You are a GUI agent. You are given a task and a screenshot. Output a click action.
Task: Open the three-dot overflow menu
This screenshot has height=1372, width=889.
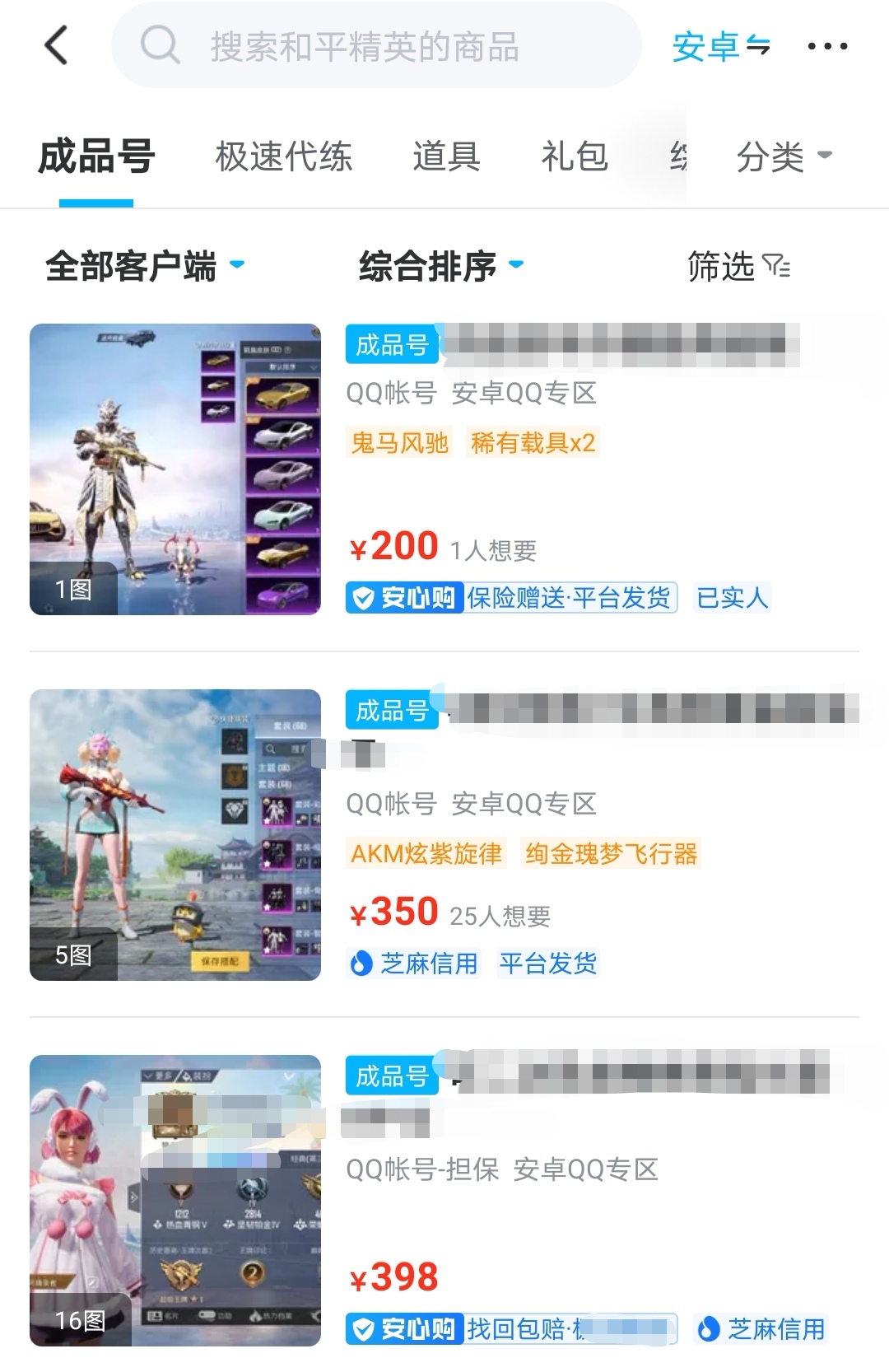[826, 46]
